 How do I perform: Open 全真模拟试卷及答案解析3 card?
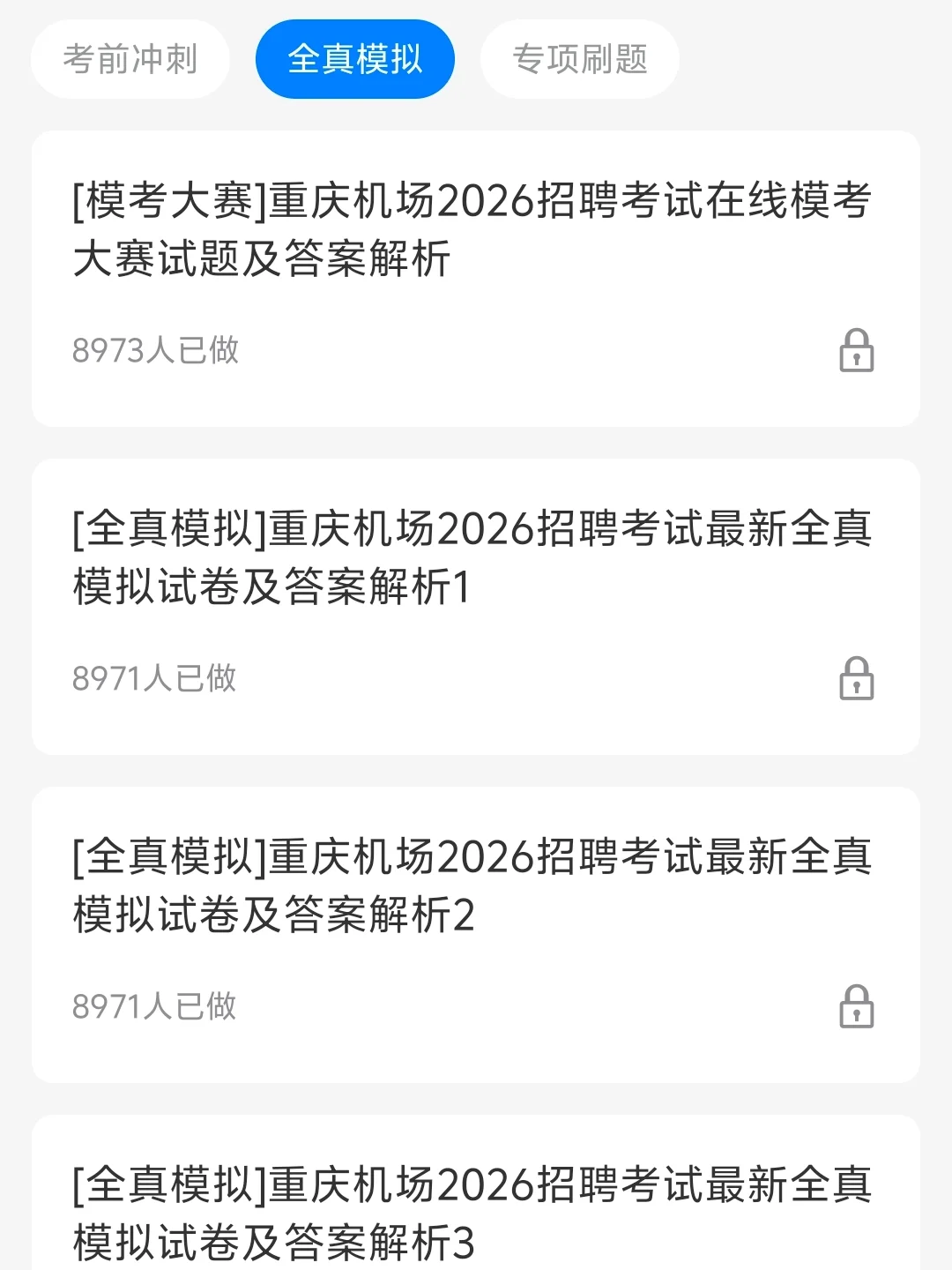[474, 1212]
